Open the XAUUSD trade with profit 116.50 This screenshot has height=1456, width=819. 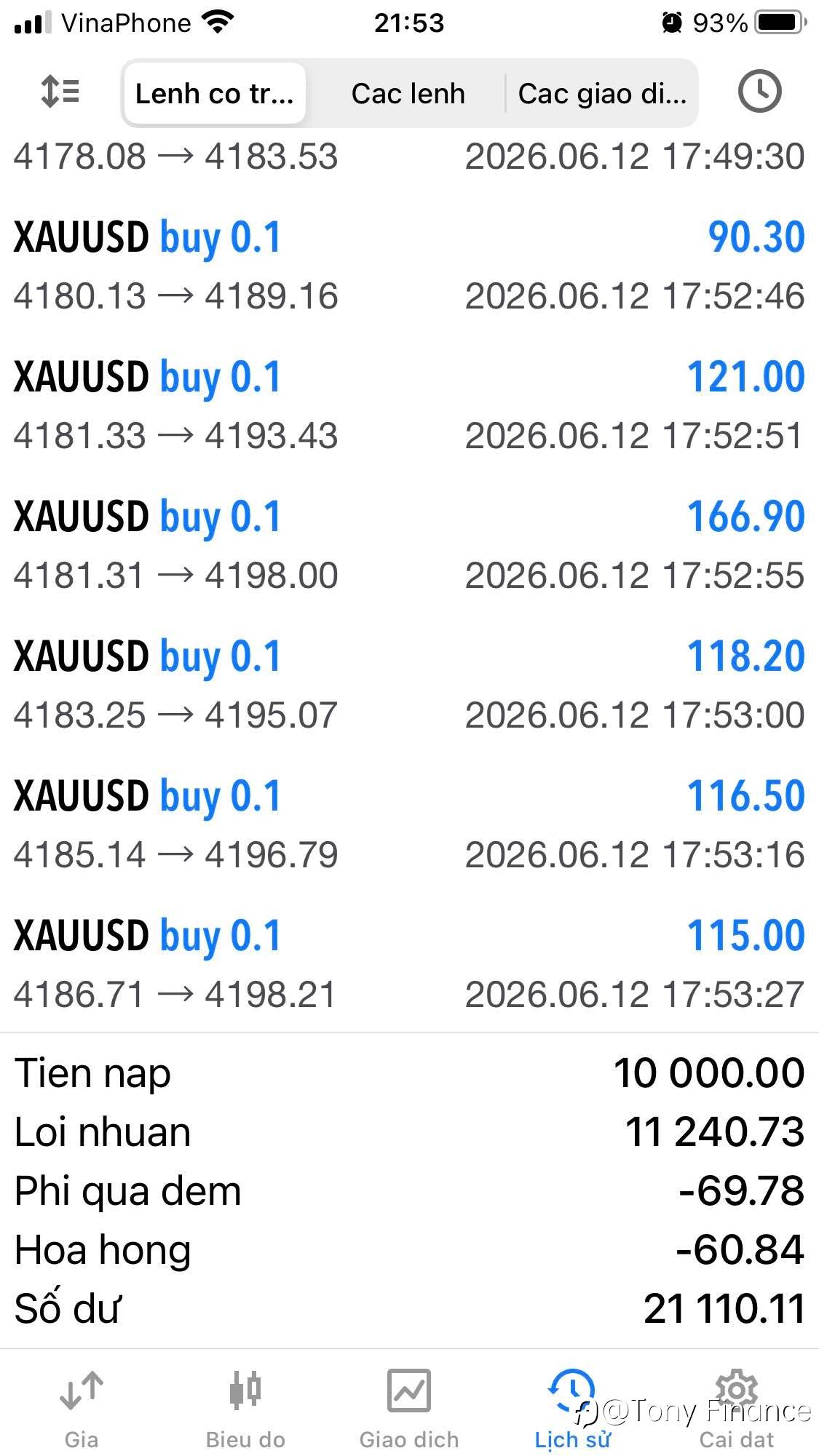click(x=409, y=825)
